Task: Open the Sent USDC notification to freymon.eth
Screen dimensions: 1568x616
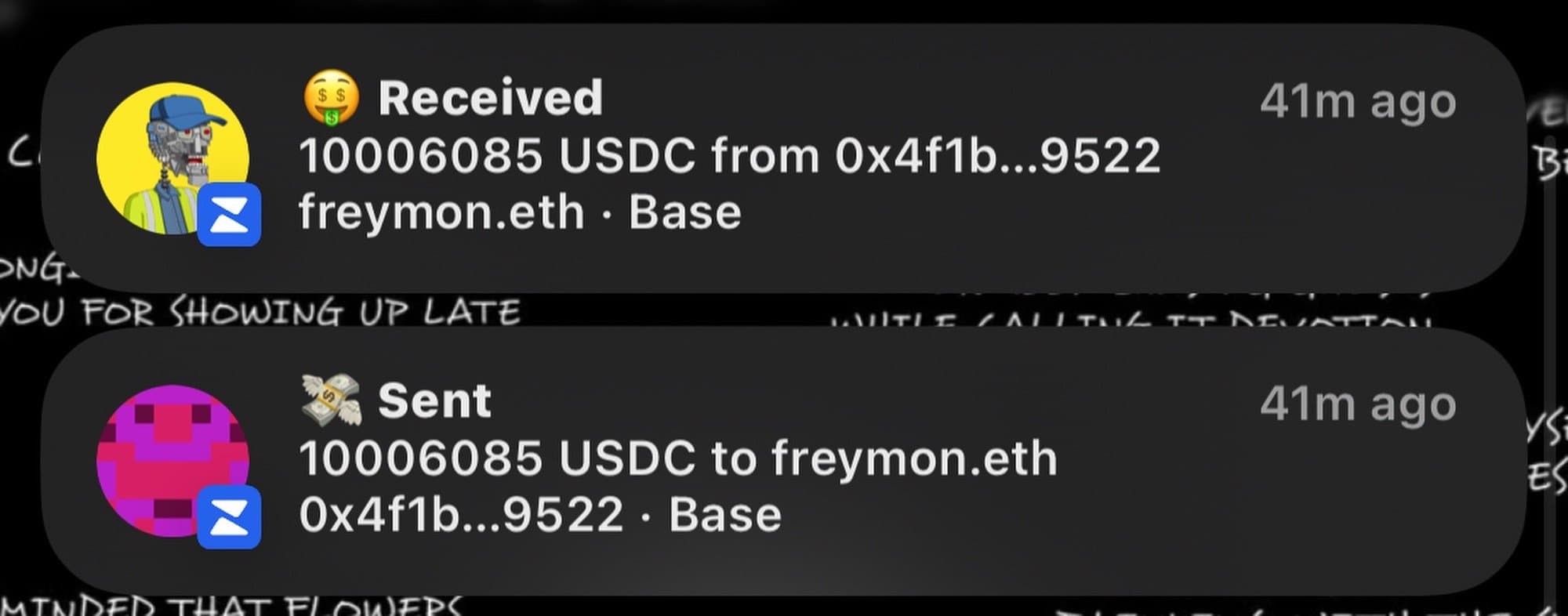Action: (784, 460)
